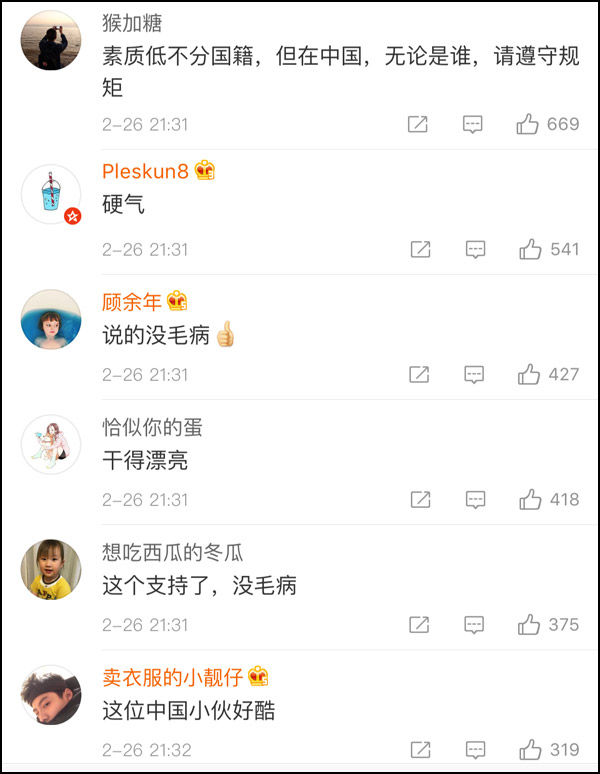
Task: Reply to 猴加糖's comment
Action: point(473,124)
